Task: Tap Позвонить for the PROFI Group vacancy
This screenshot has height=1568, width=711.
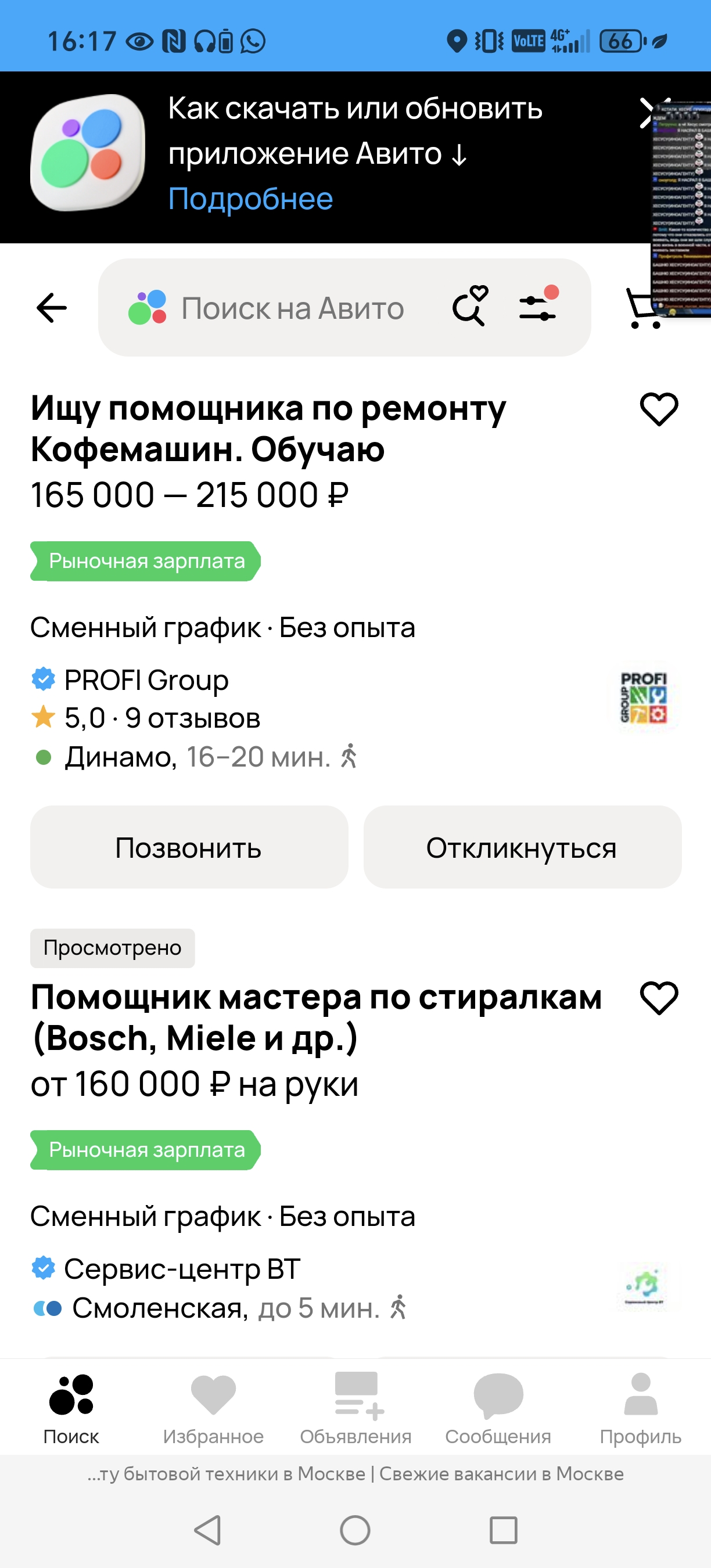Action: point(189,847)
